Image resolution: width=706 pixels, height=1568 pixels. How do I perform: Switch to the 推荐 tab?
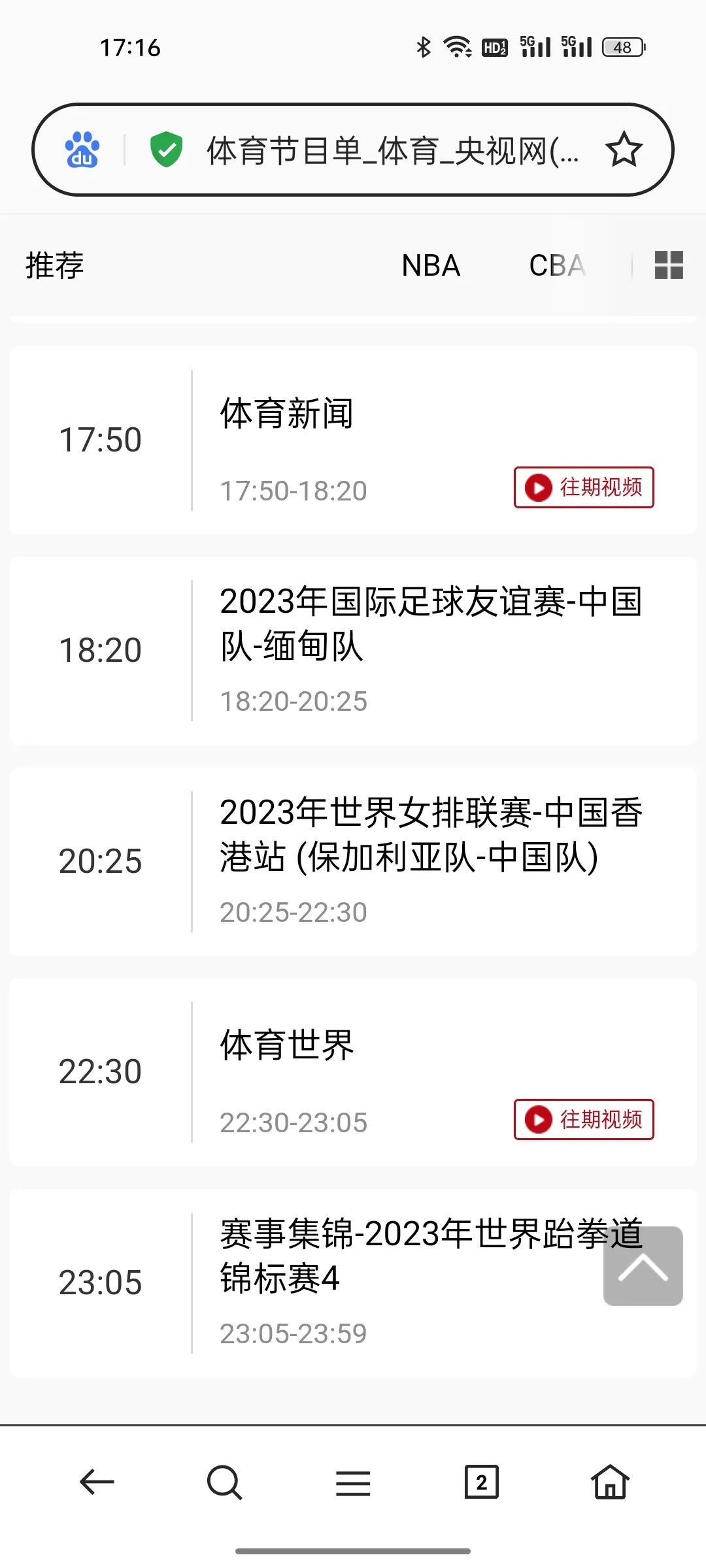[x=55, y=265]
